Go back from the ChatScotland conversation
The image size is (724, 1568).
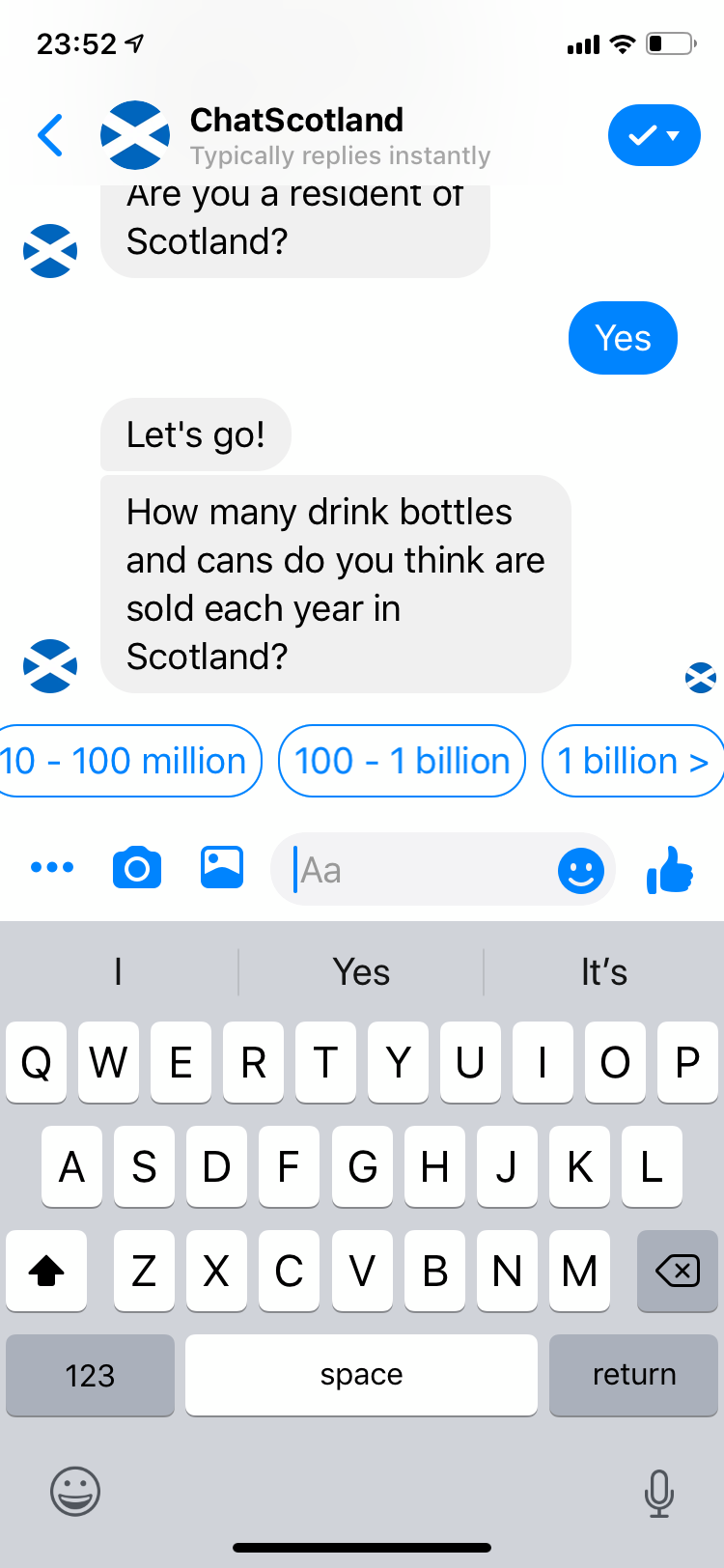pos(50,135)
